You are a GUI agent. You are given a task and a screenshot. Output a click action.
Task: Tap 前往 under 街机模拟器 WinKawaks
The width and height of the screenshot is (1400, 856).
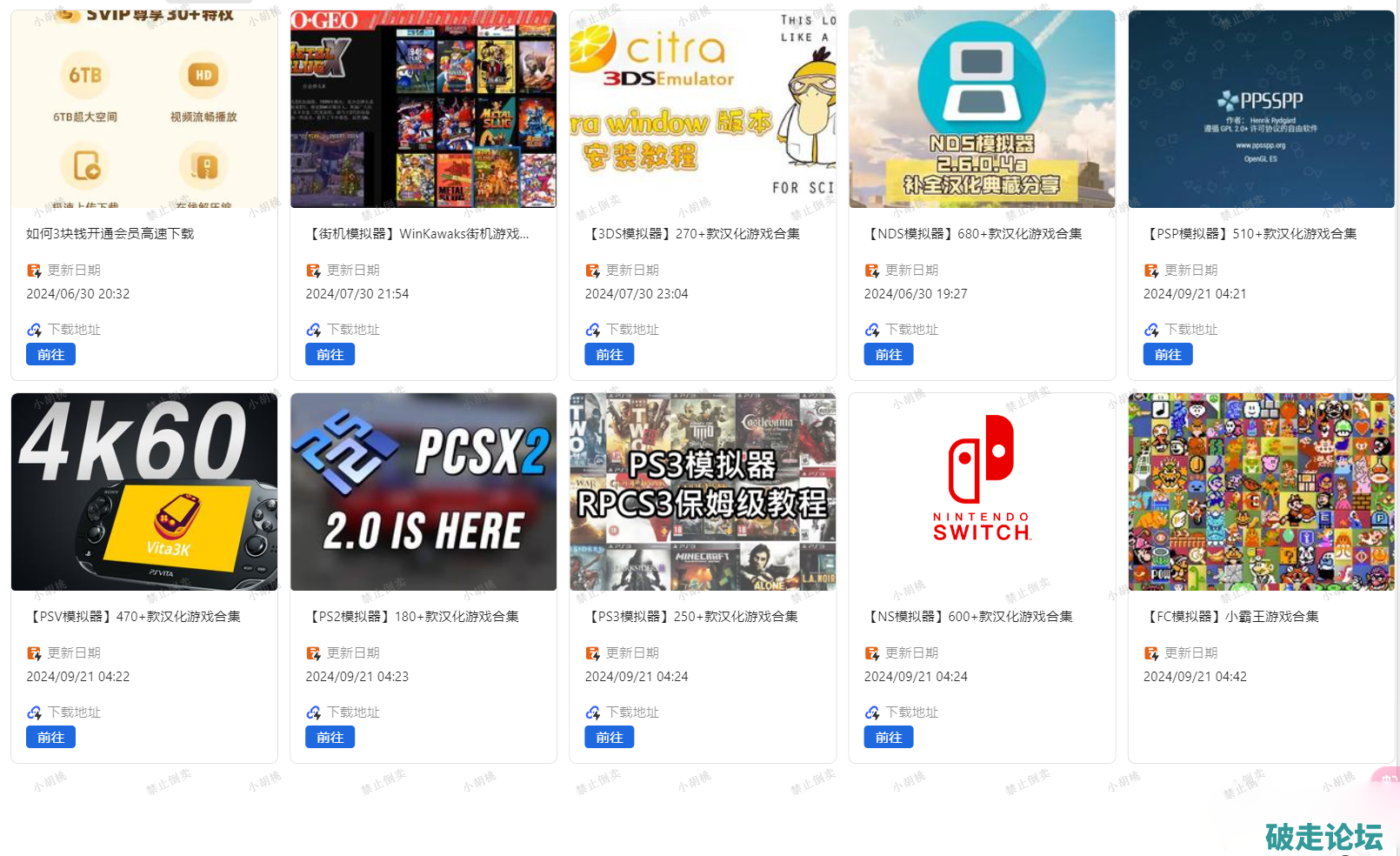point(330,354)
